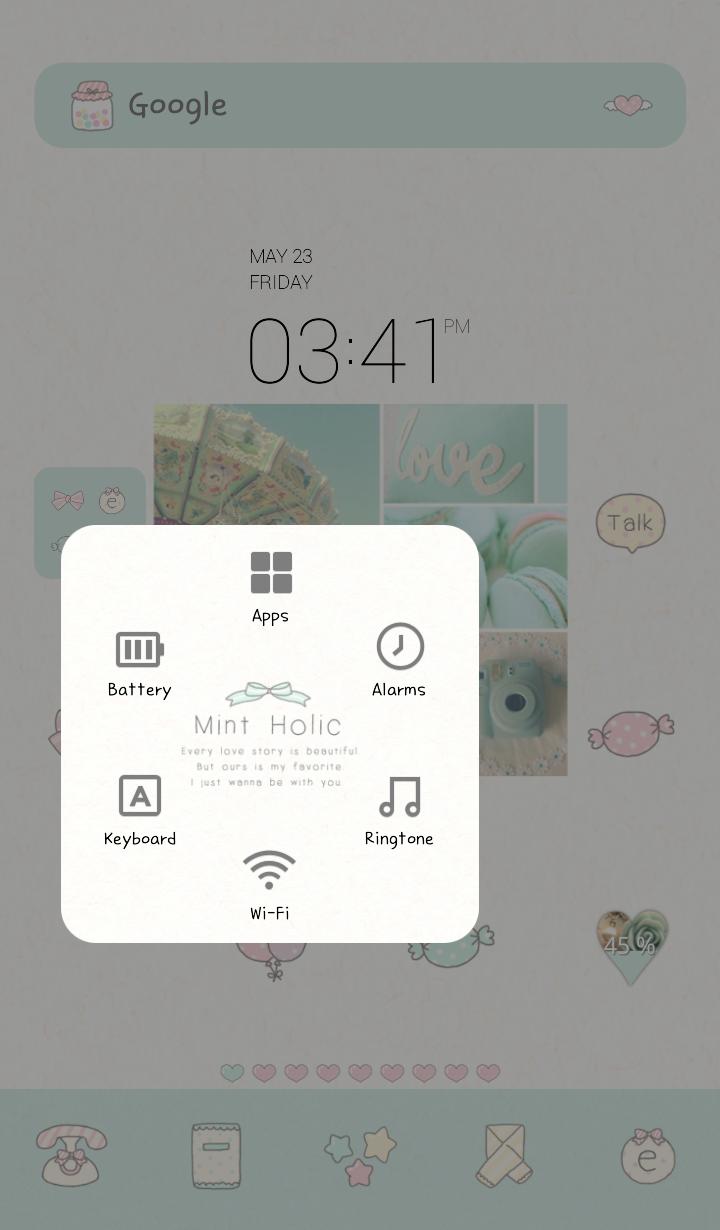Open the Talk speech bubble app

[x=630, y=523]
